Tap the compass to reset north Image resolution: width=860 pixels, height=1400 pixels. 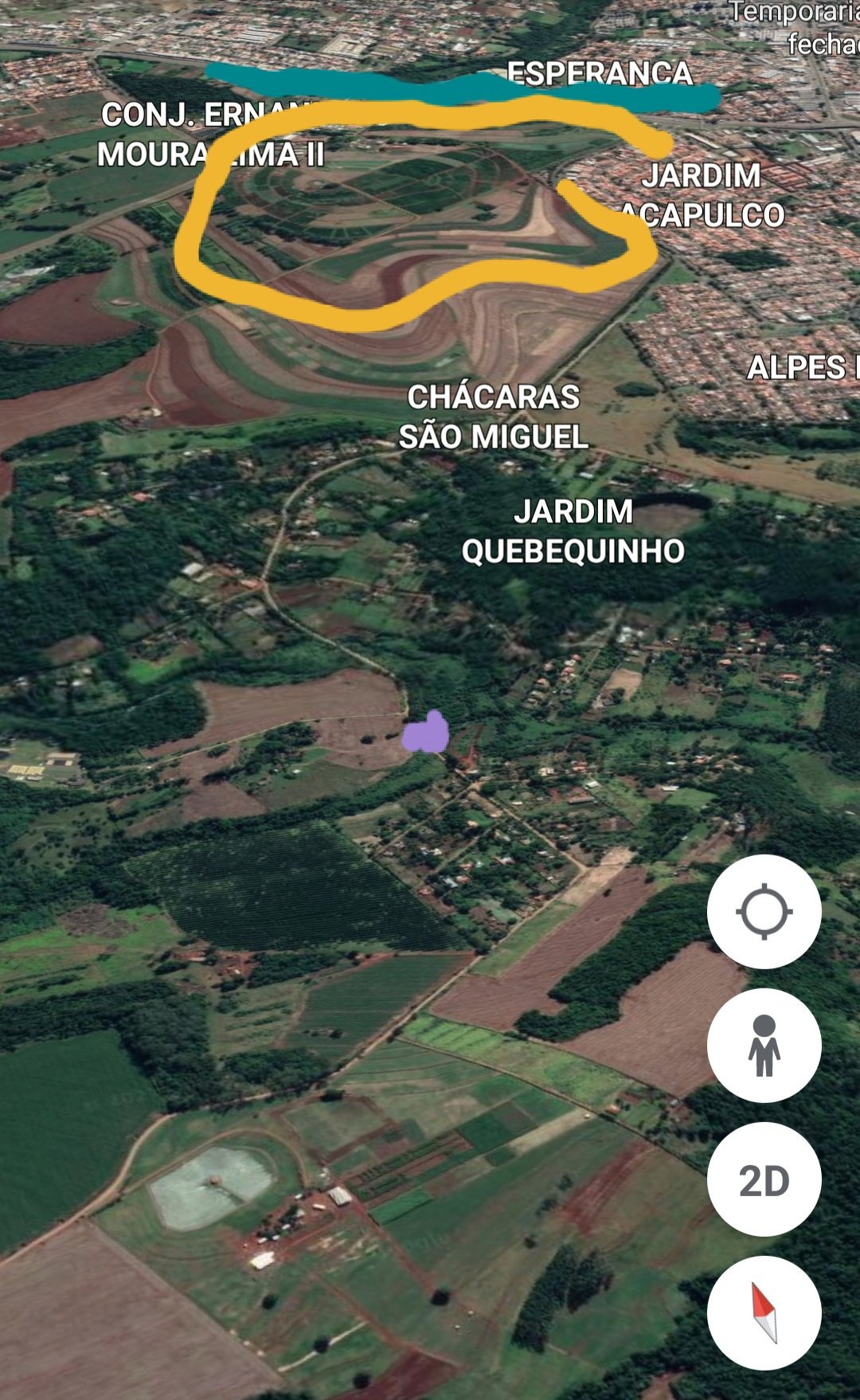(764, 1312)
